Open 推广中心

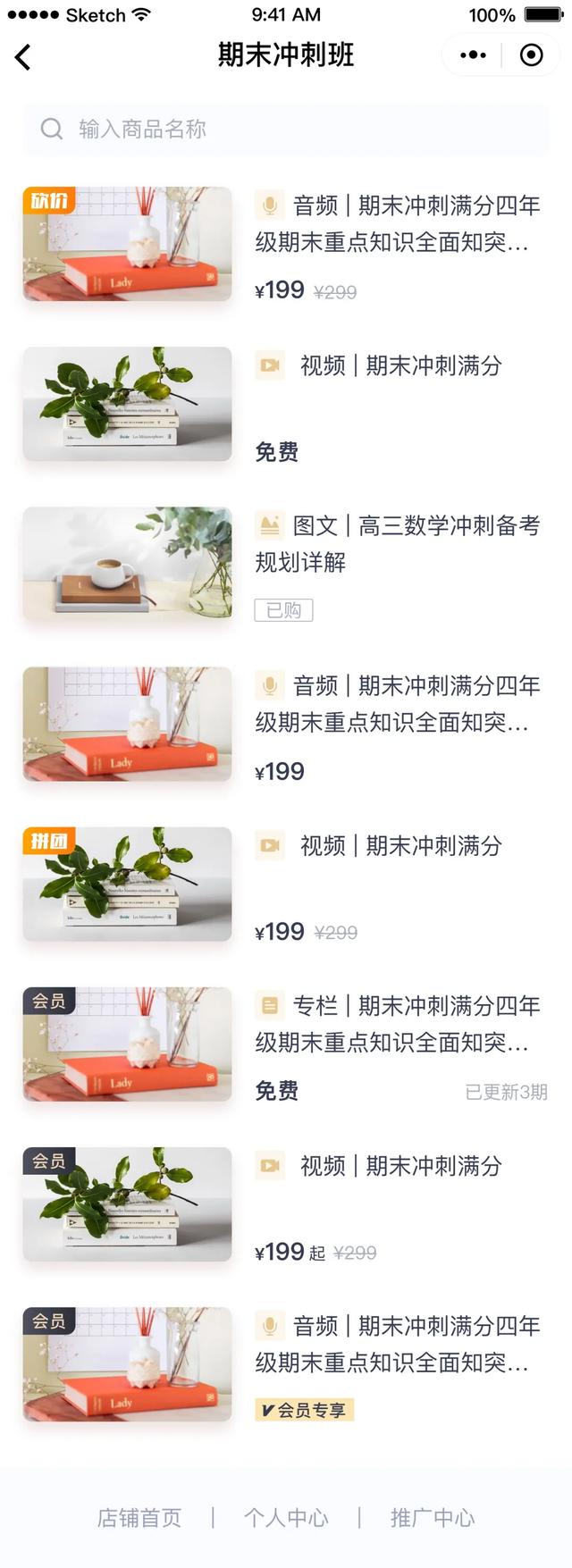[x=433, y=1517]
